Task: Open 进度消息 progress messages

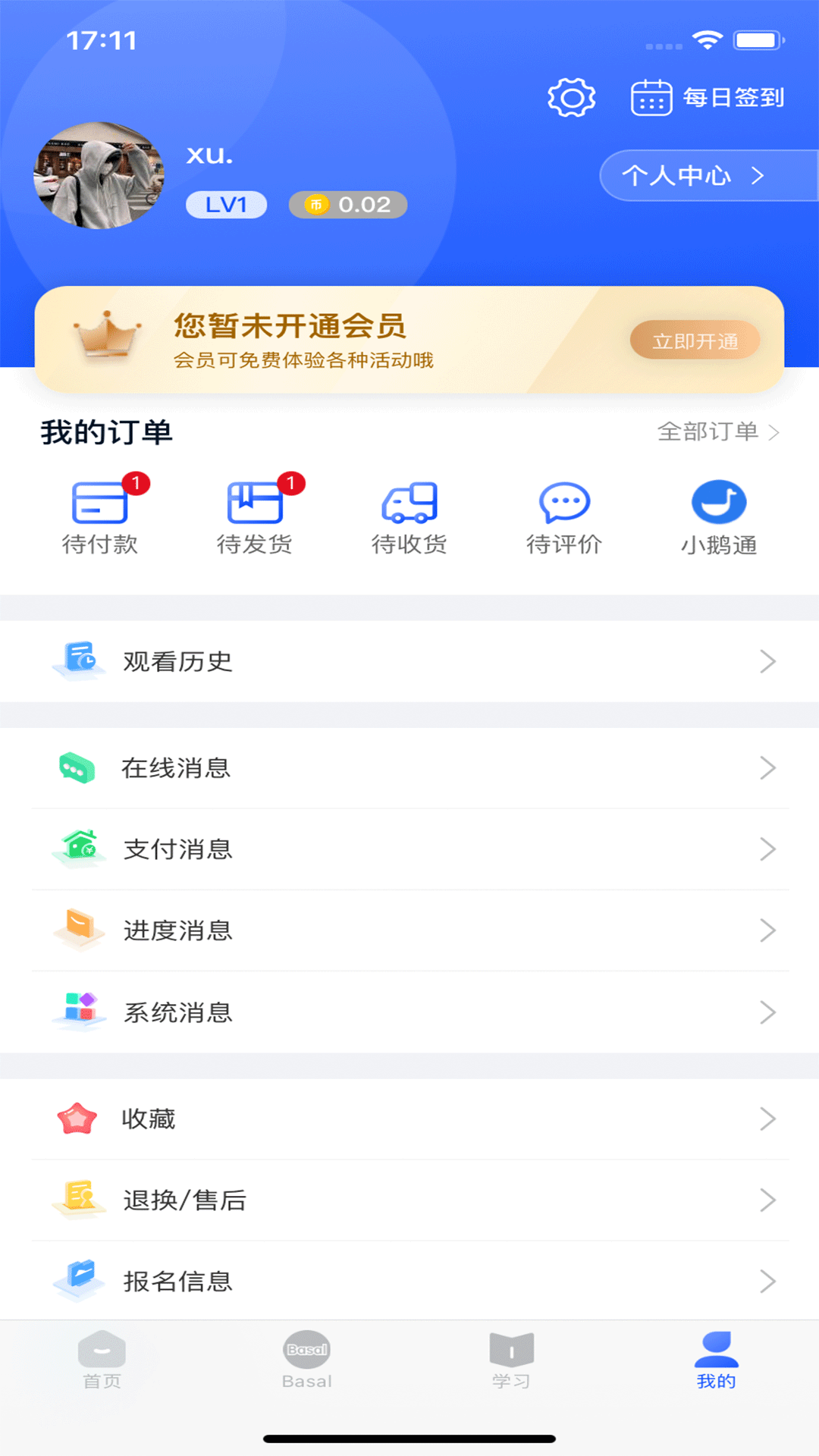Action: click(x=409, y=930)
